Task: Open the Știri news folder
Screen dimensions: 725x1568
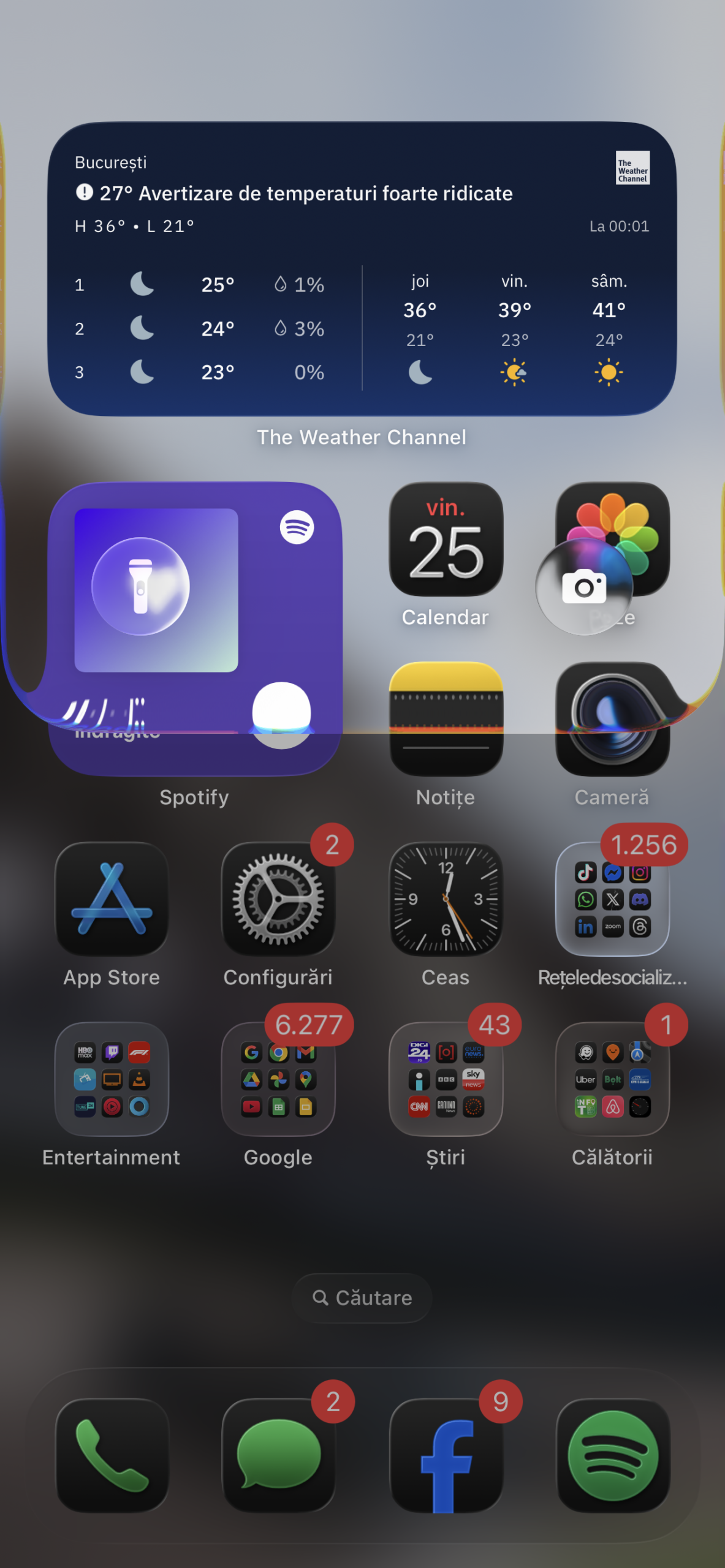Action: pyautogui.click(x=446, y=1079)
